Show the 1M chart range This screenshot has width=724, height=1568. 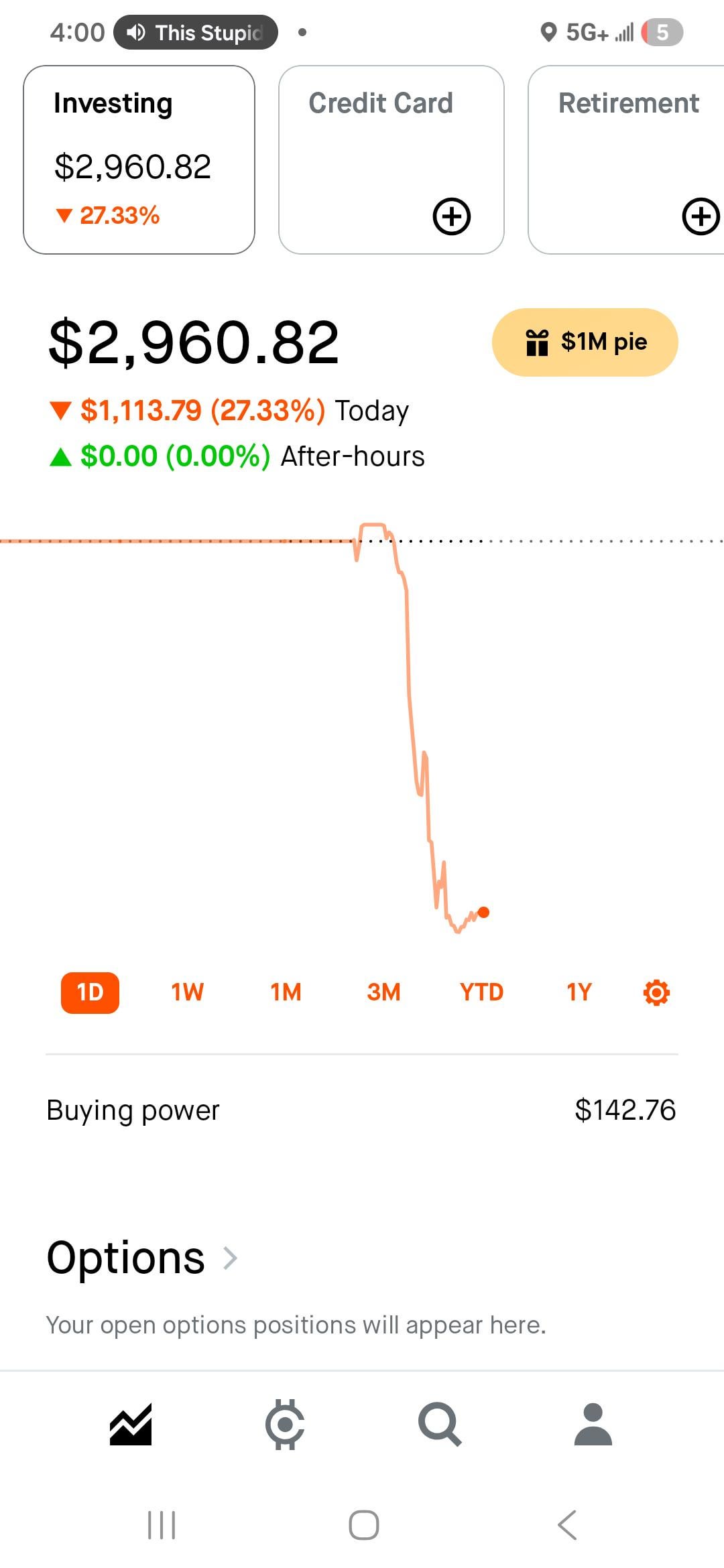point(286,992)
